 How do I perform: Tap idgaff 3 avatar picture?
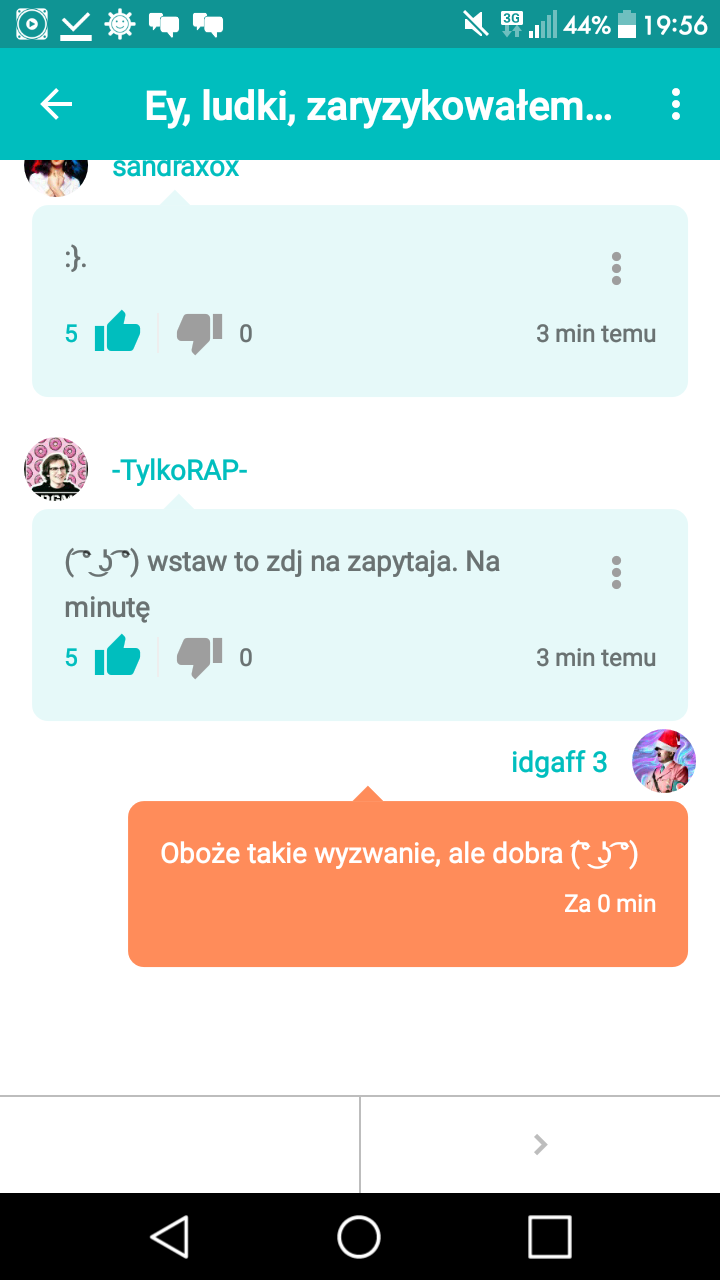[664, 761]
